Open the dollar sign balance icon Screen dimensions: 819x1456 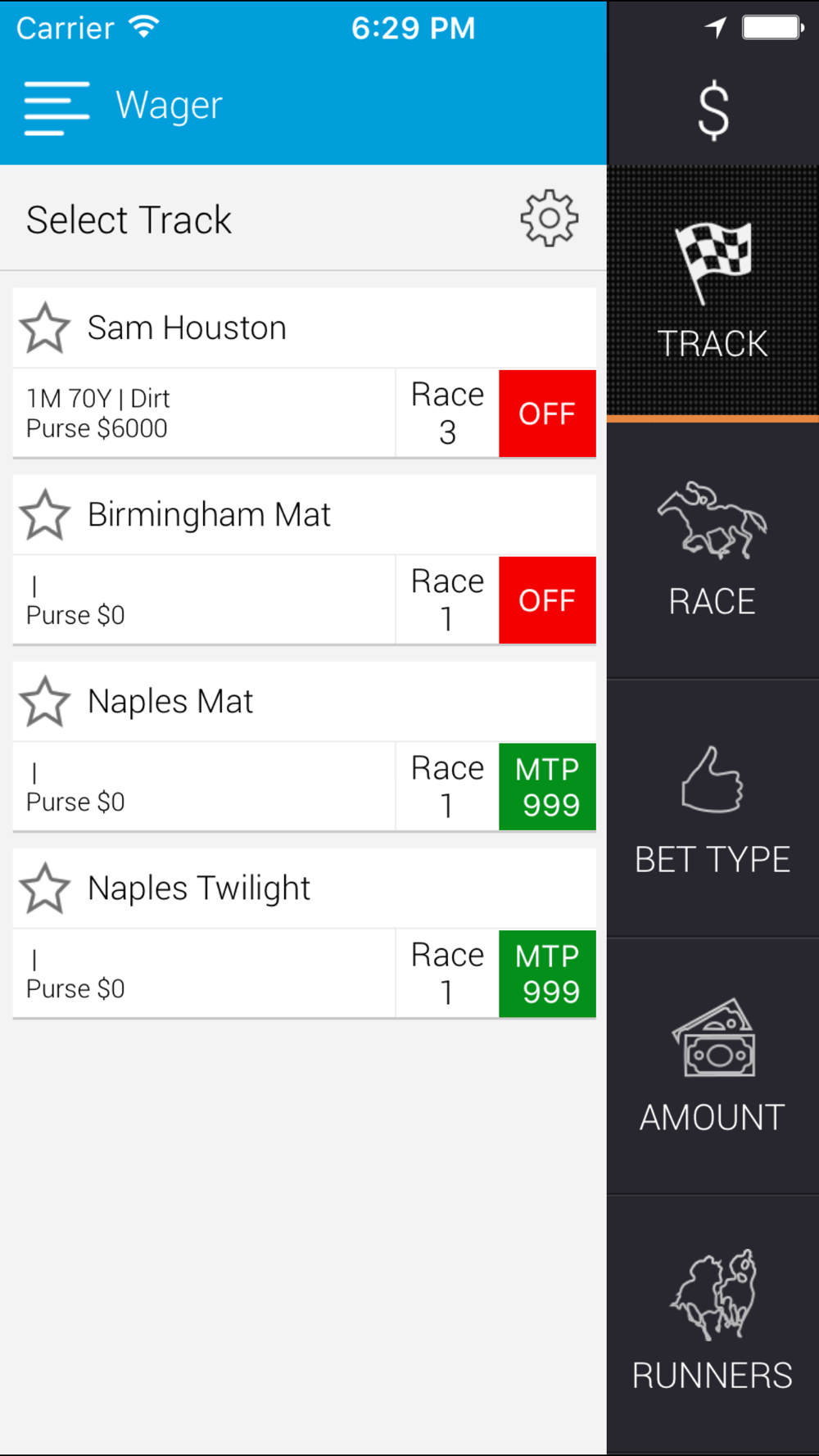click(713, 110)
